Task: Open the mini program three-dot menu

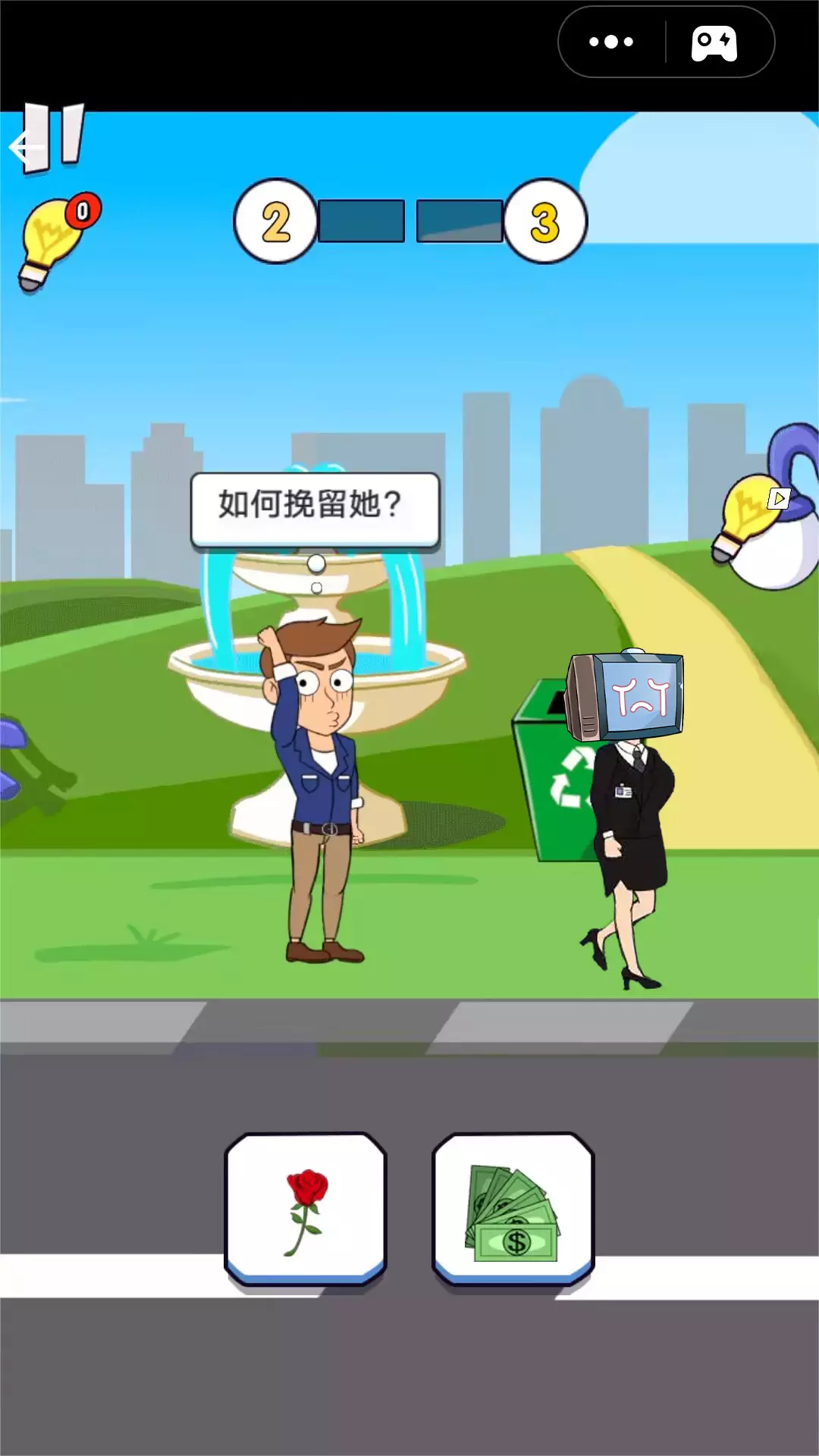Action: coord(611,42)
